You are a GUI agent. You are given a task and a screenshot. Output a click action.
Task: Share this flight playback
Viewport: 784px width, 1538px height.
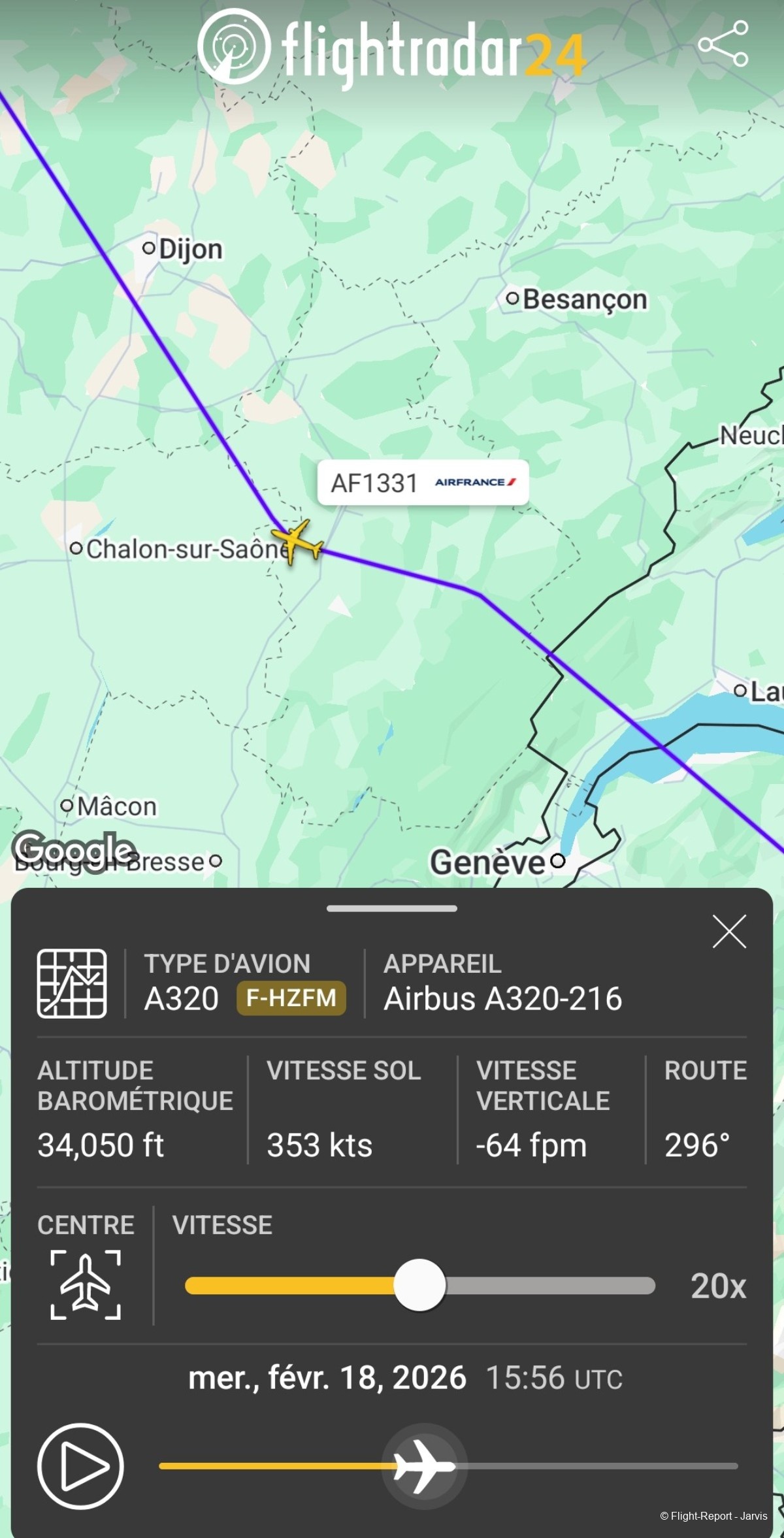[x=723, y=44]
